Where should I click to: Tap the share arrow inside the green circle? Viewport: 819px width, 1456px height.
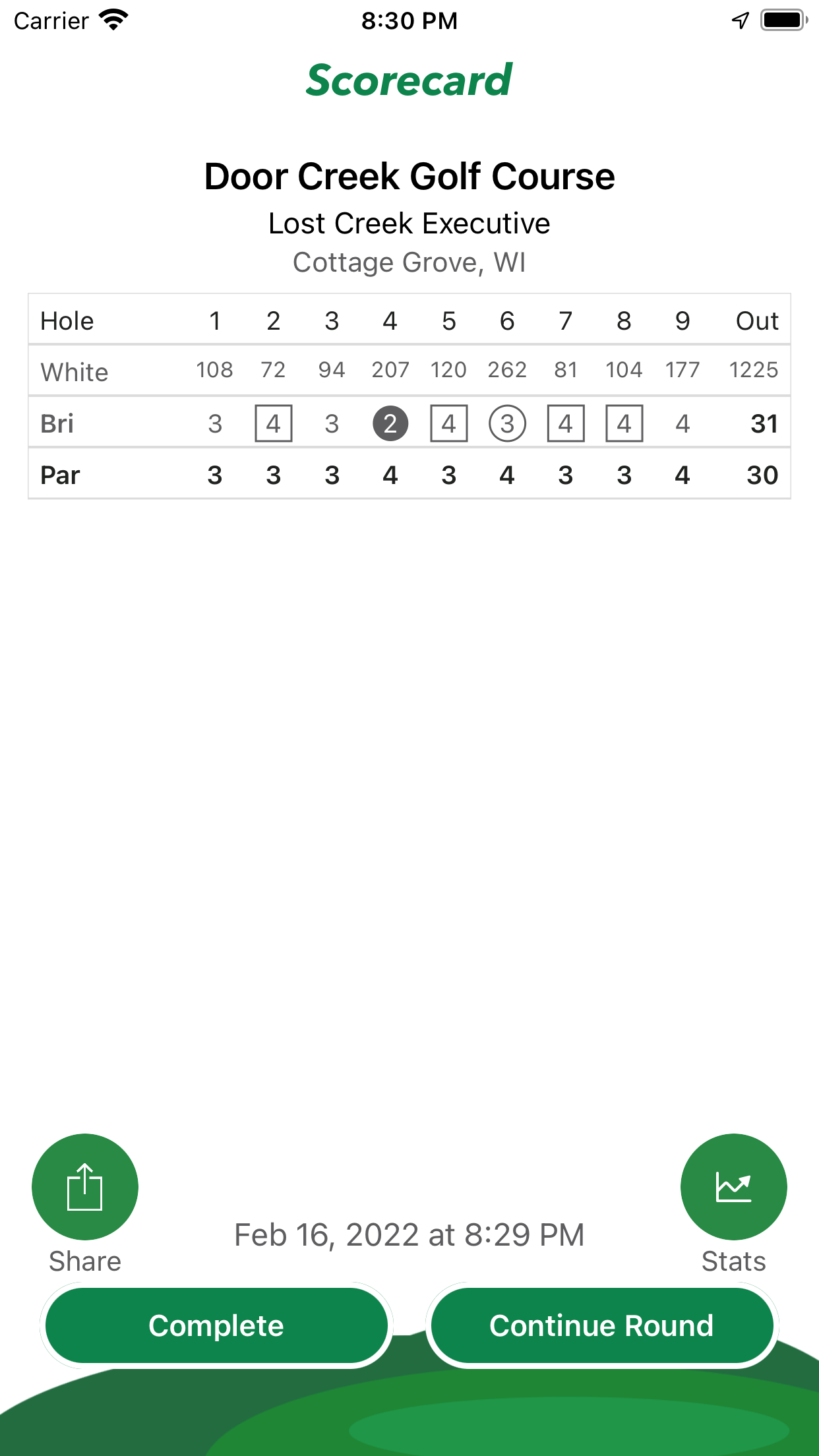pos(84,1186)
